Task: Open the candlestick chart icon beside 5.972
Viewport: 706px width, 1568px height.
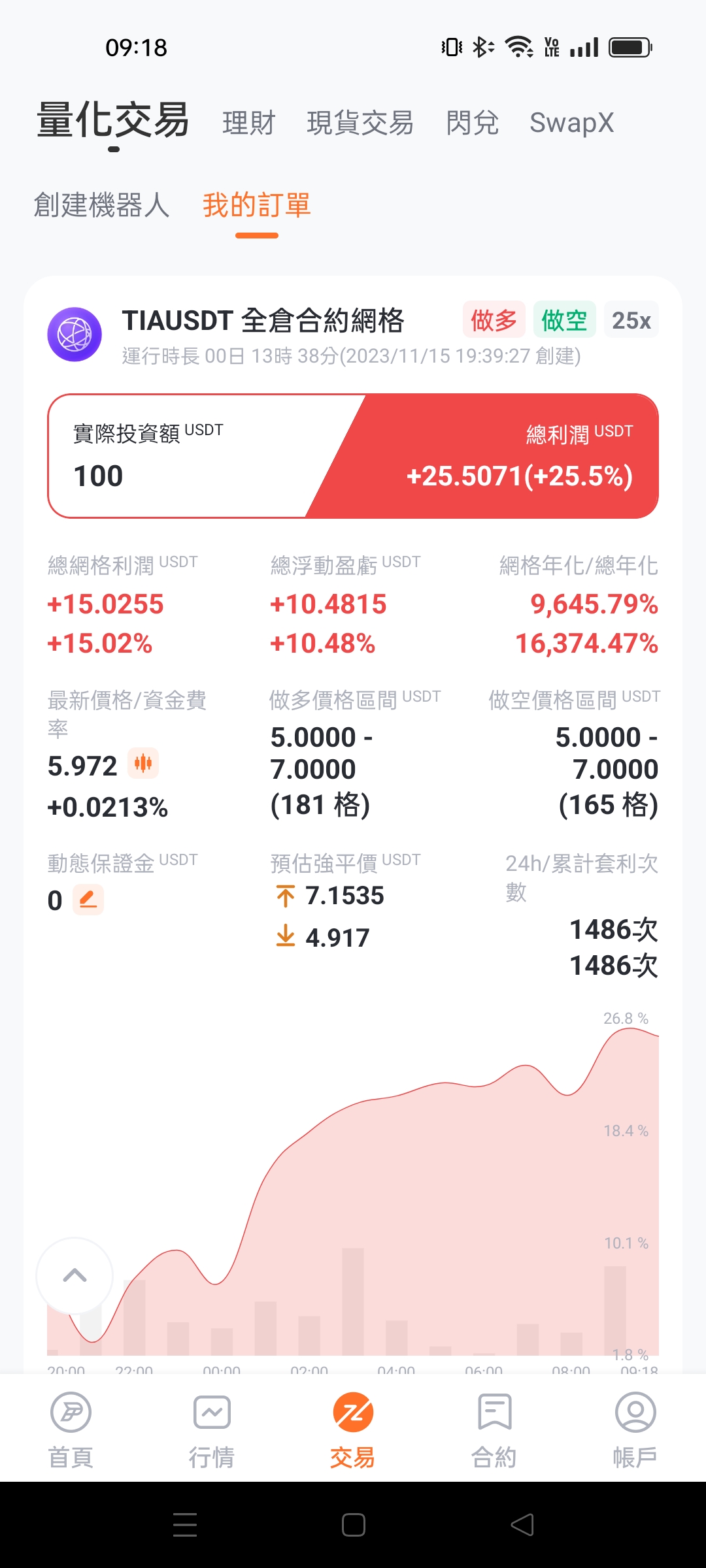Action: 143,763
